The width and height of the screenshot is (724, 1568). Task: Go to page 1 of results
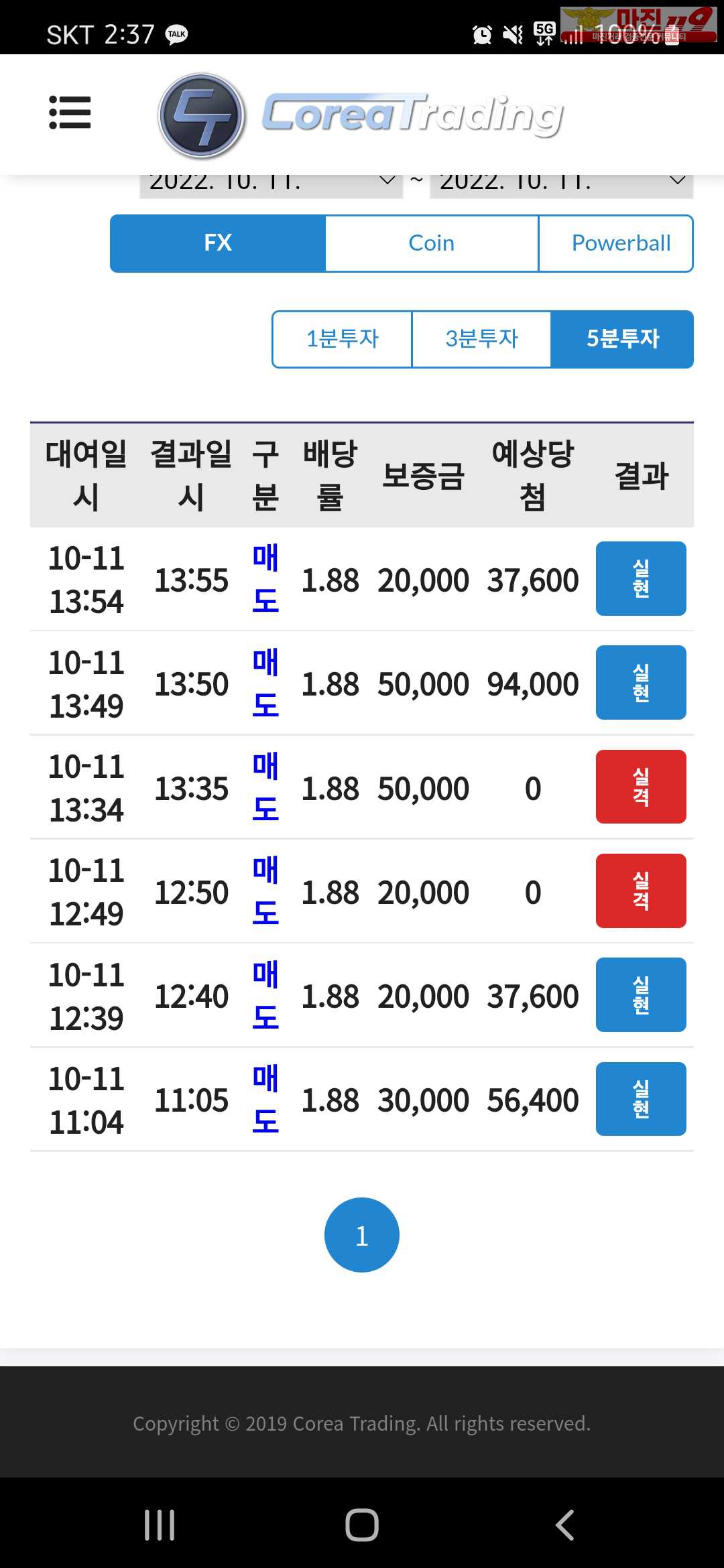(x=362, y=1235)
